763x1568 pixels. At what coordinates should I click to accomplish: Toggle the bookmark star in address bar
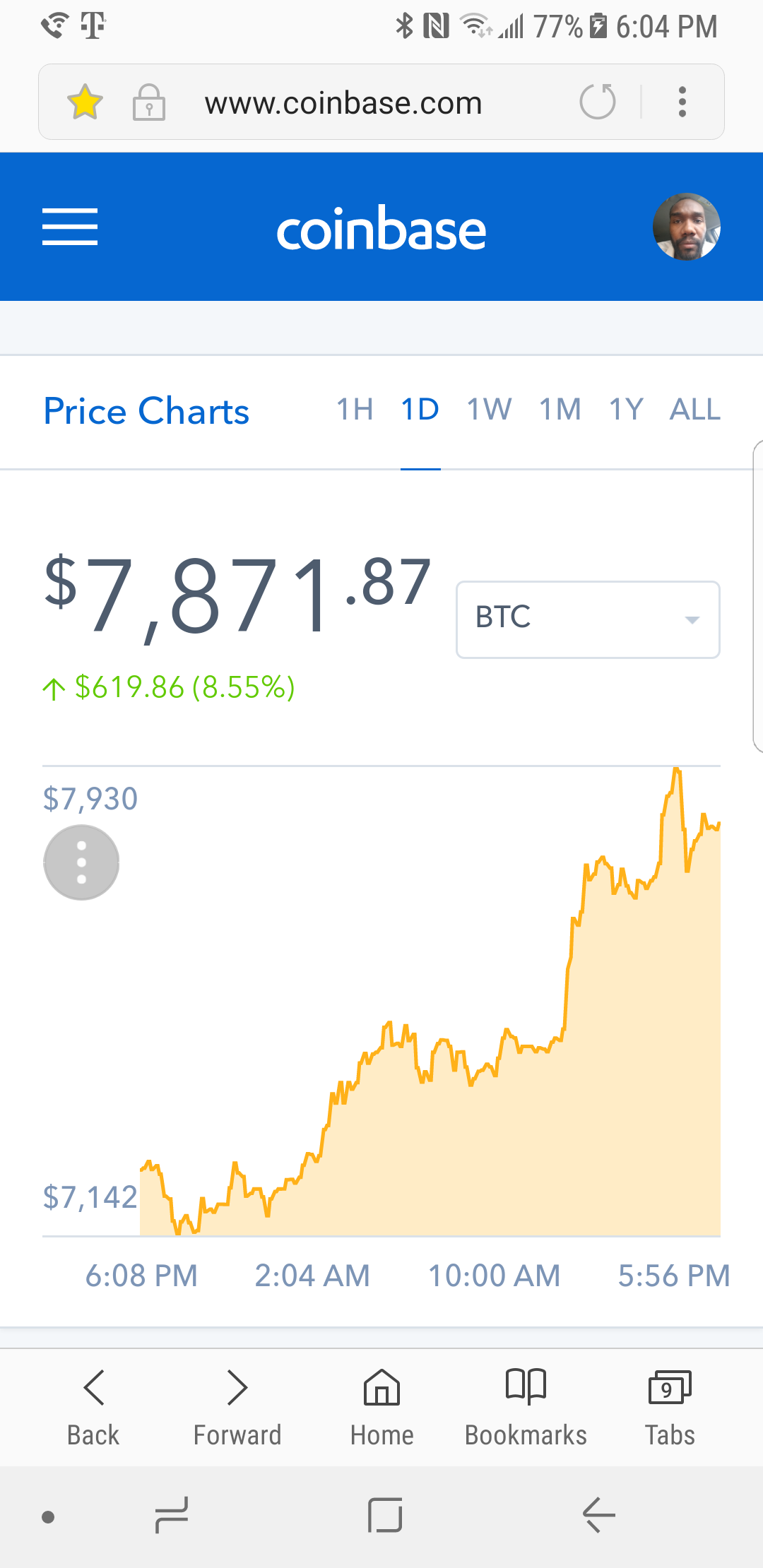pyautogui.click(x=85, y=102)
